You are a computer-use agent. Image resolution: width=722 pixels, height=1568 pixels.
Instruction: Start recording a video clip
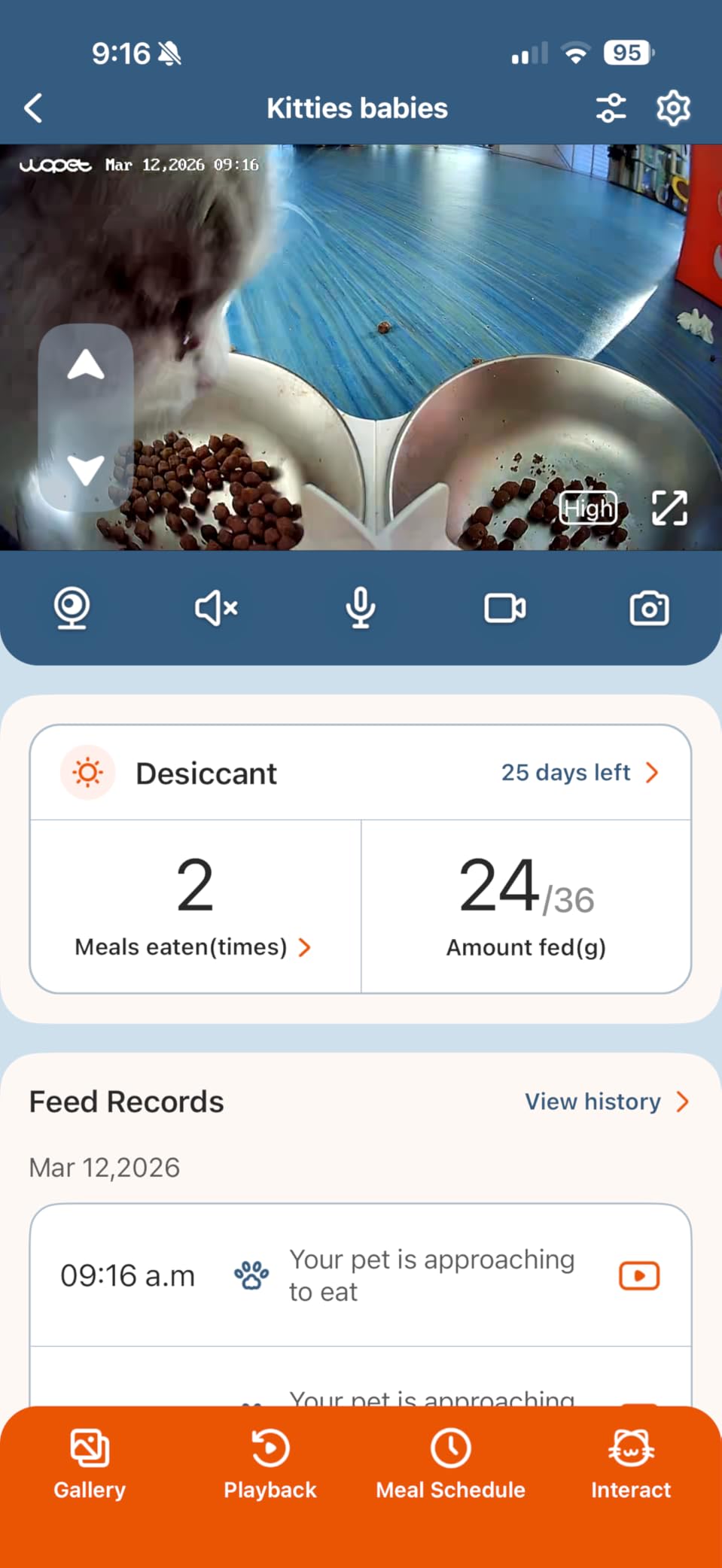click(504, 608)
